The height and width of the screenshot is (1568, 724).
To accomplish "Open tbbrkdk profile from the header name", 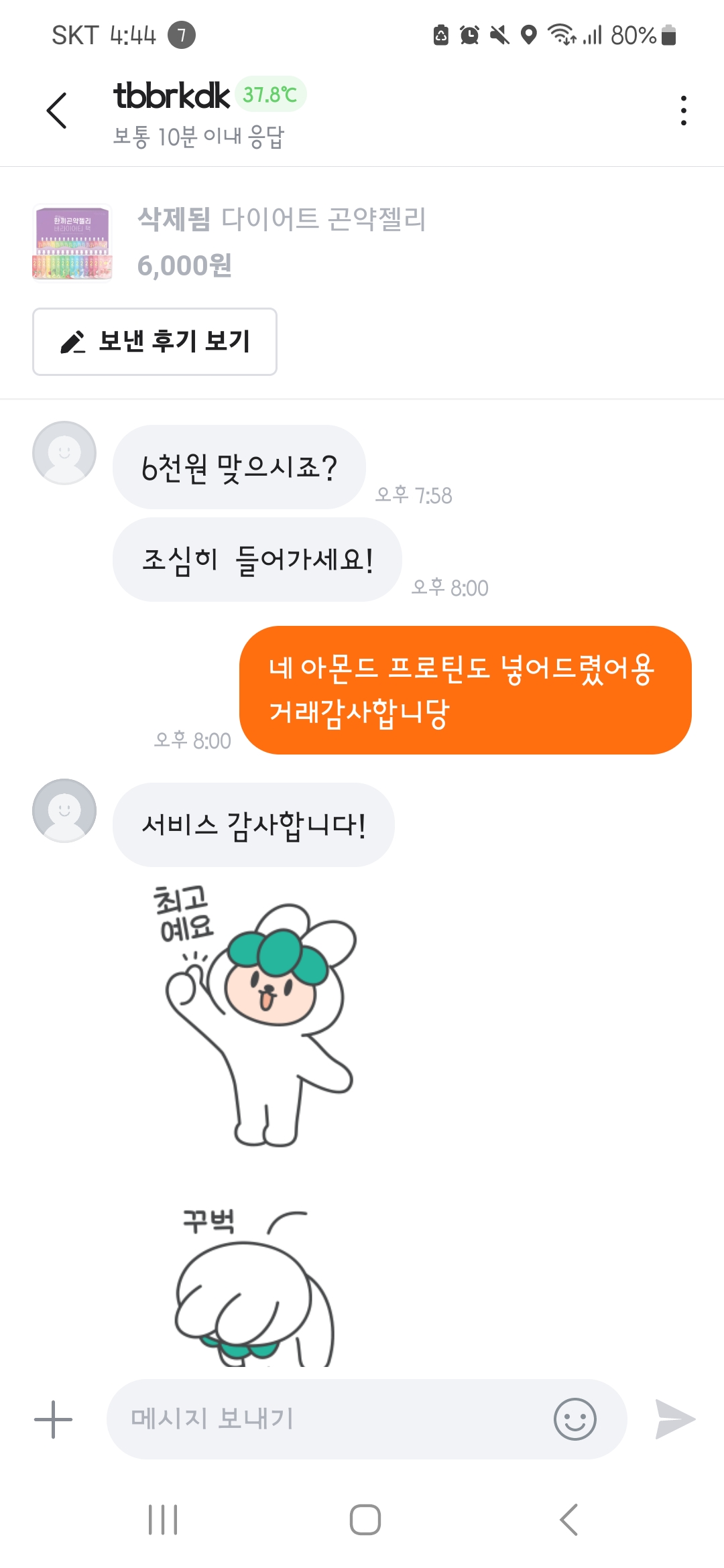I will pos(172,96).
